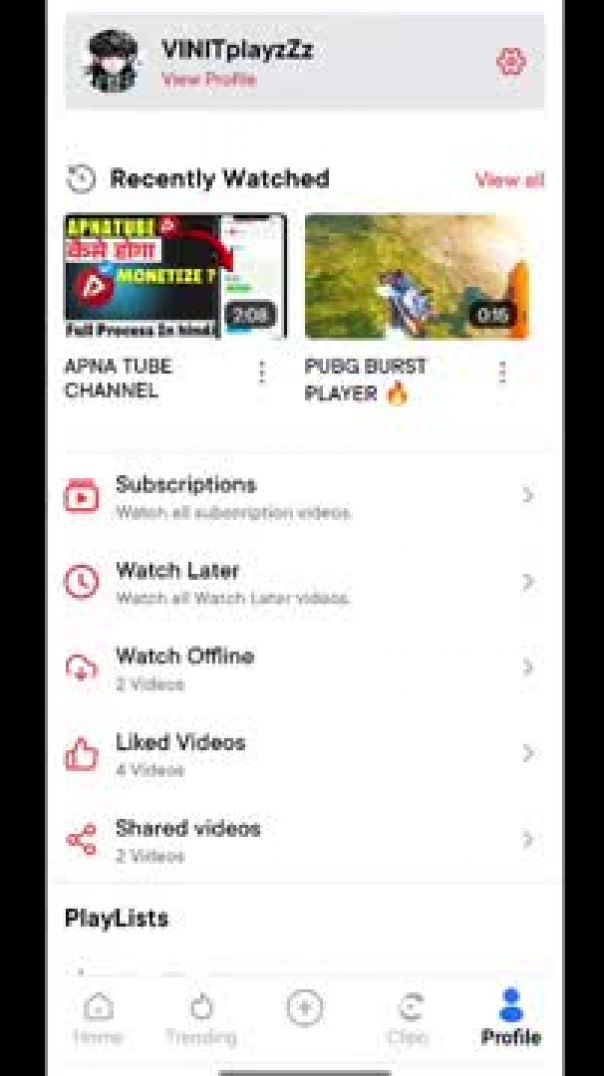
Task: Switch to the Clips tab
Action: [408, 1018]
